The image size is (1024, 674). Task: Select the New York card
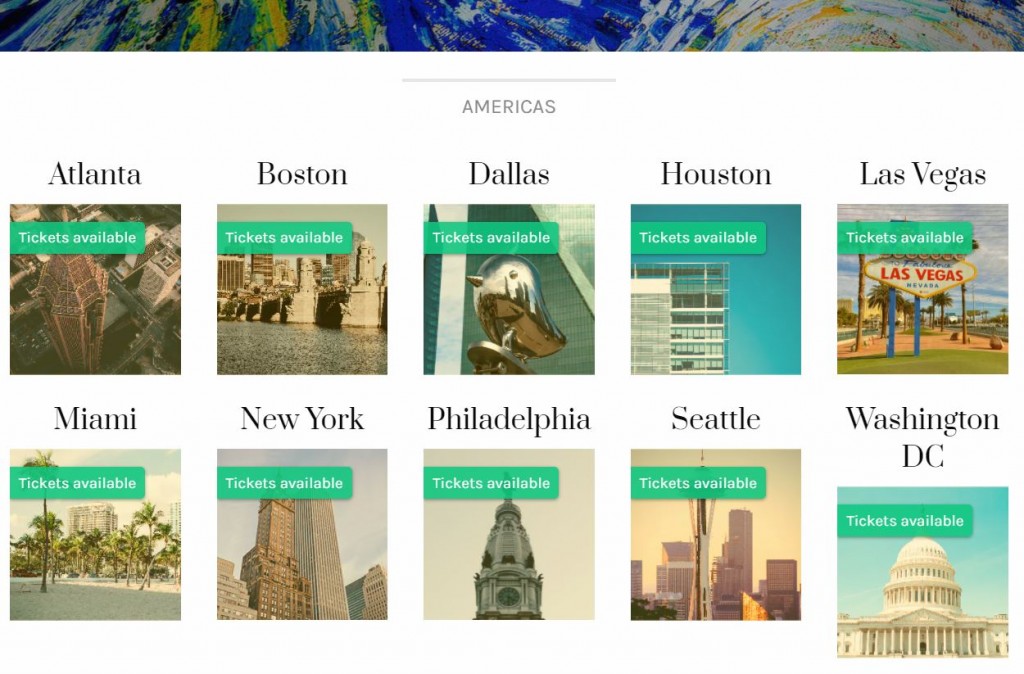[302, 535]
